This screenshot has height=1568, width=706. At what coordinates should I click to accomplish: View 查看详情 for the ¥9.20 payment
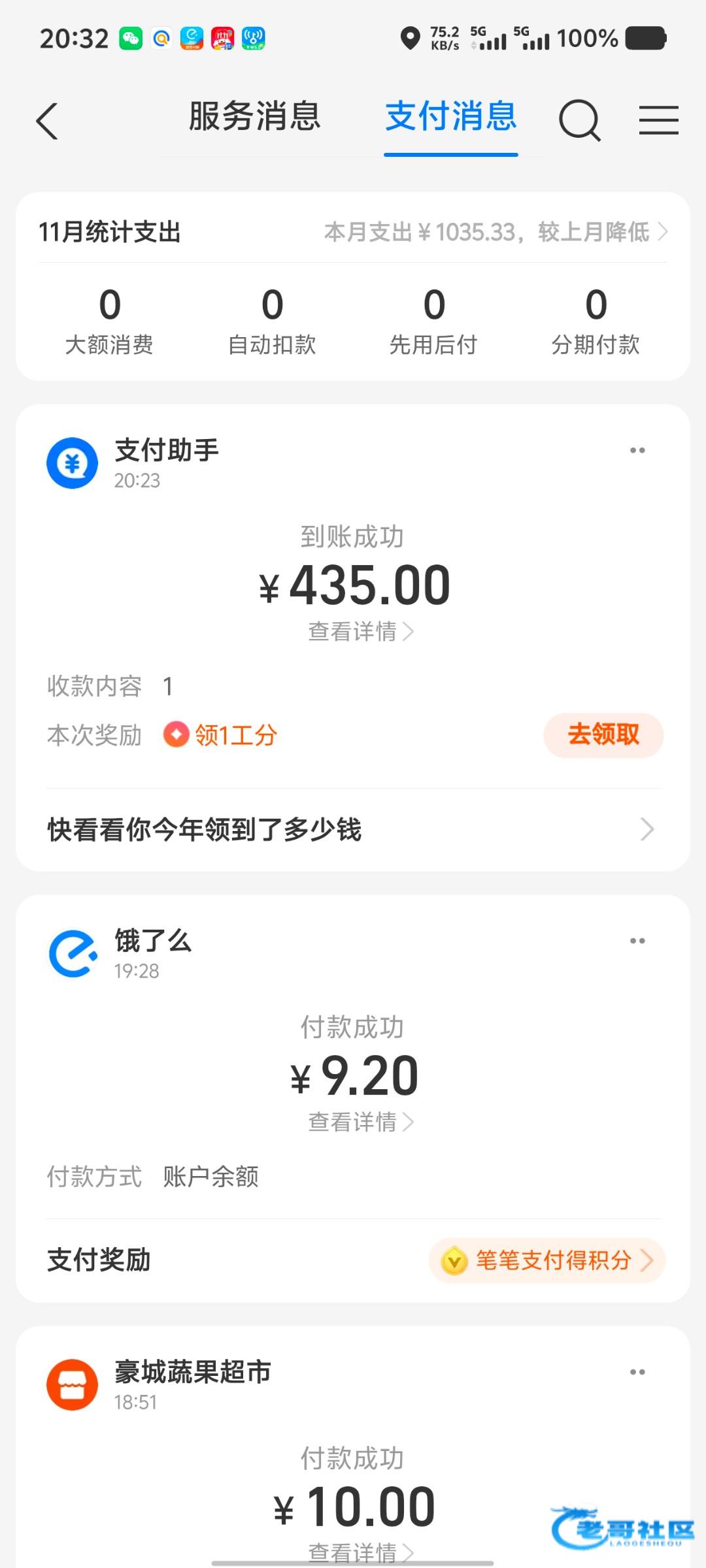click(360, 1122)
